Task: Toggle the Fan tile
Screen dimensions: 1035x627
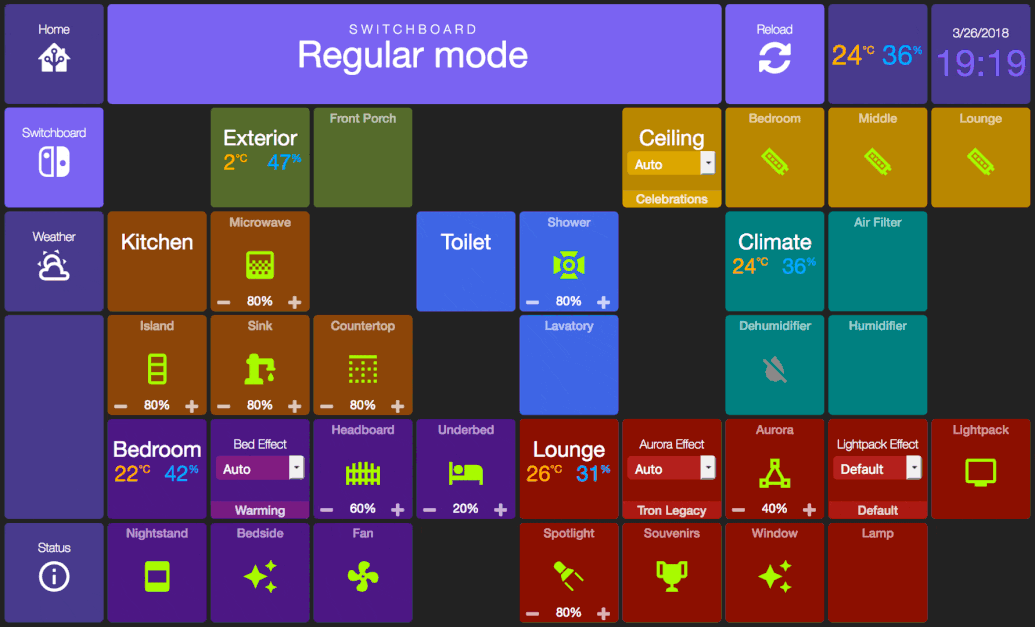Action: (x=362, y=576)
